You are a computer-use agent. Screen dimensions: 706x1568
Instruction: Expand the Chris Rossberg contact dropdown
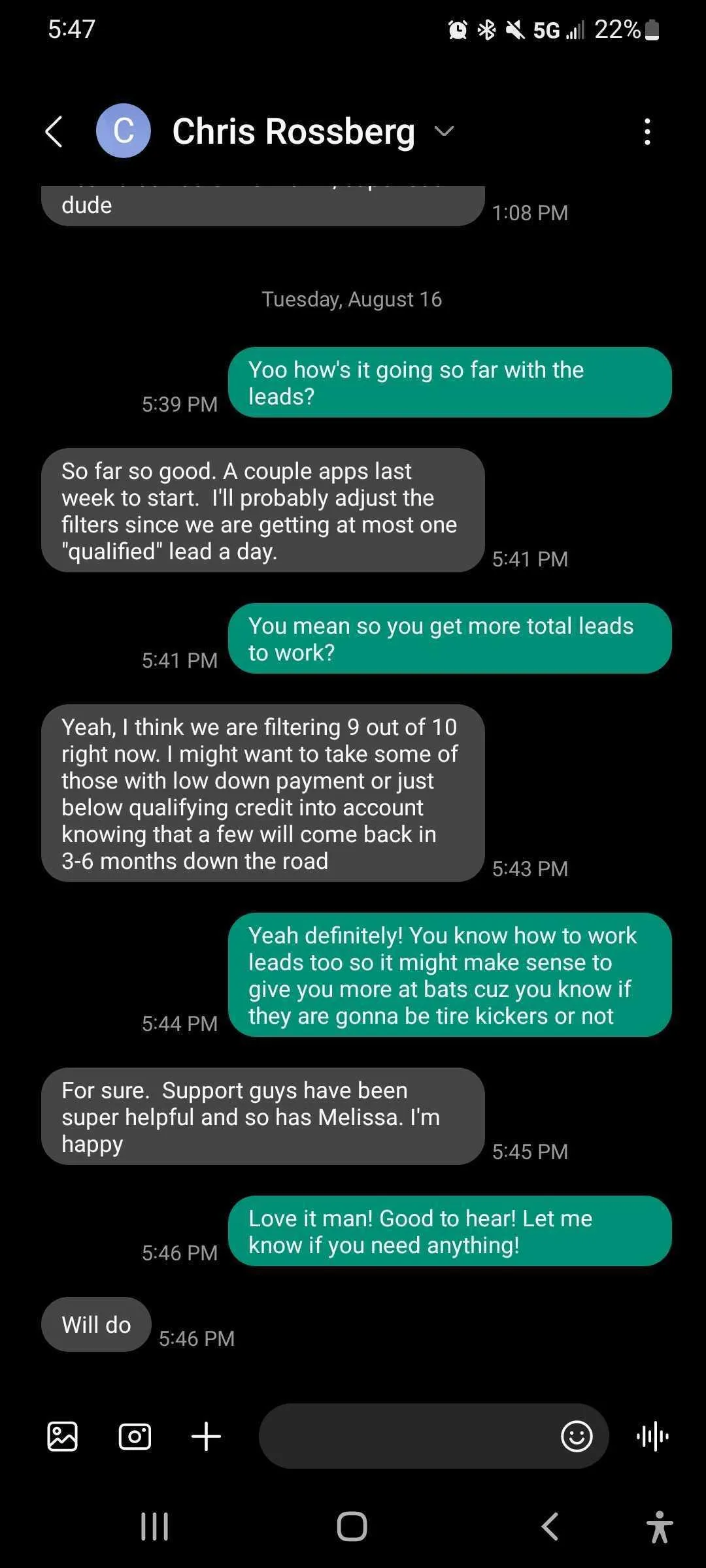coord(444,131)
